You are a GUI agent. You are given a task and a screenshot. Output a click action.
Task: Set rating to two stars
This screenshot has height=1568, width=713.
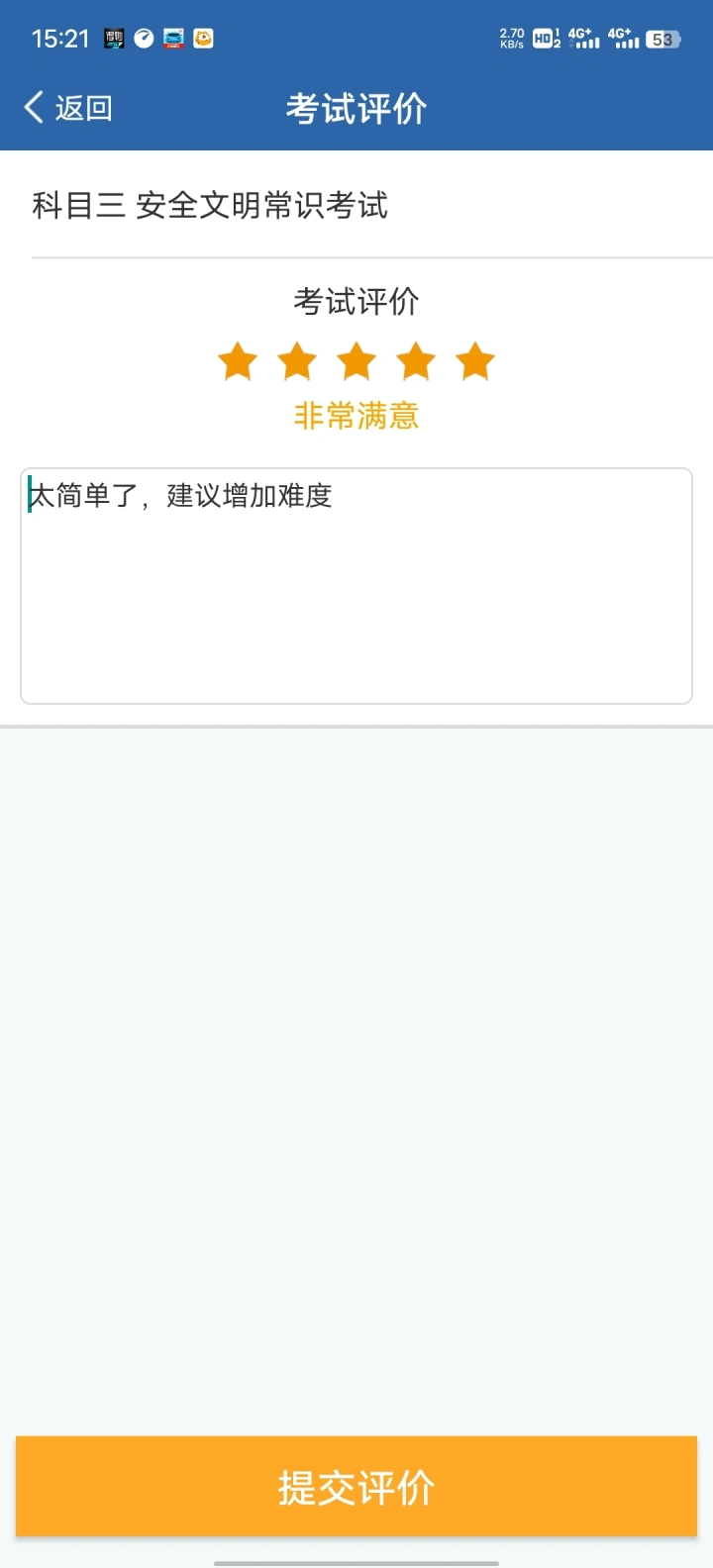297,361
